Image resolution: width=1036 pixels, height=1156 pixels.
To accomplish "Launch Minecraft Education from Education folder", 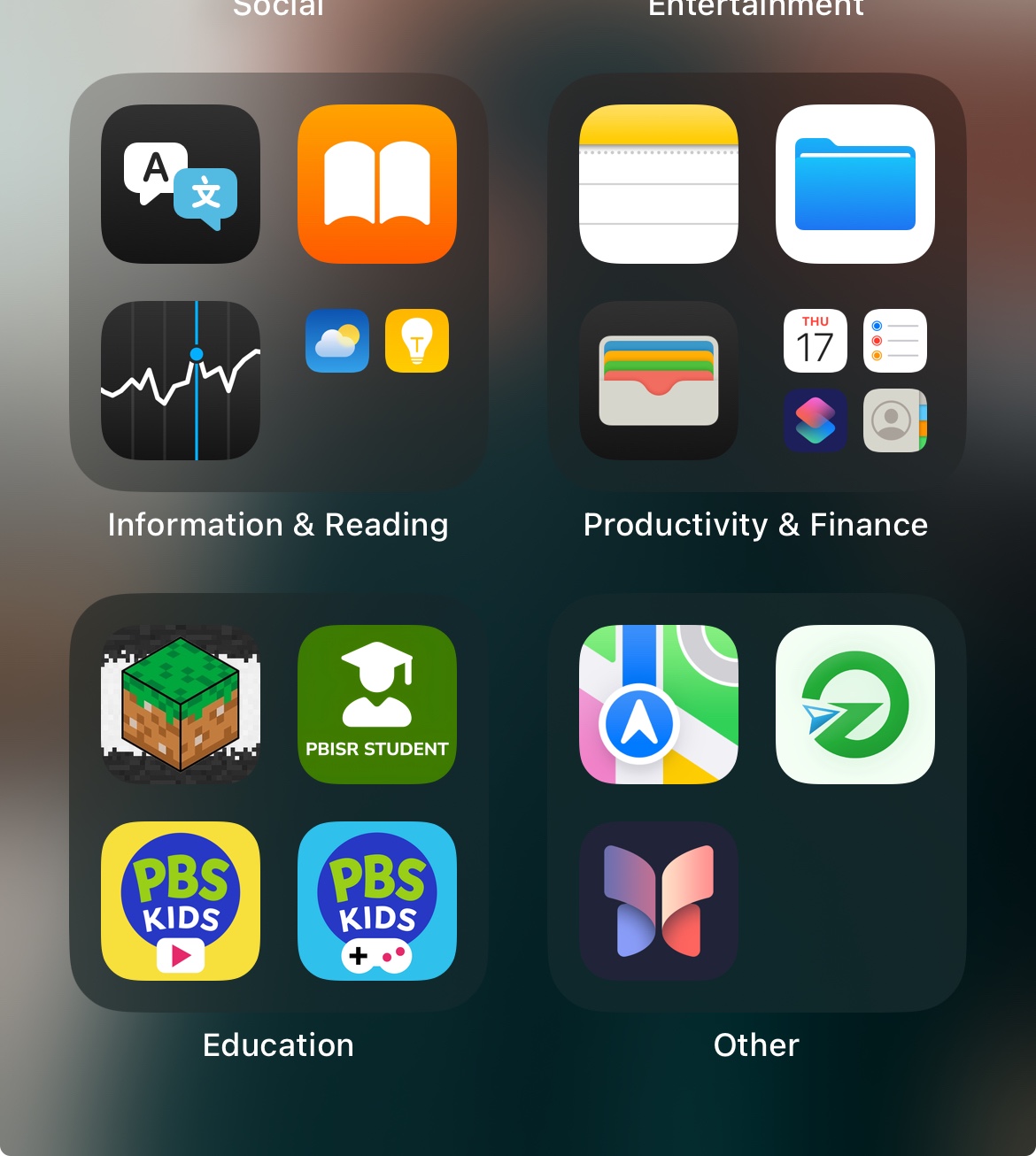I will (181, 705).
